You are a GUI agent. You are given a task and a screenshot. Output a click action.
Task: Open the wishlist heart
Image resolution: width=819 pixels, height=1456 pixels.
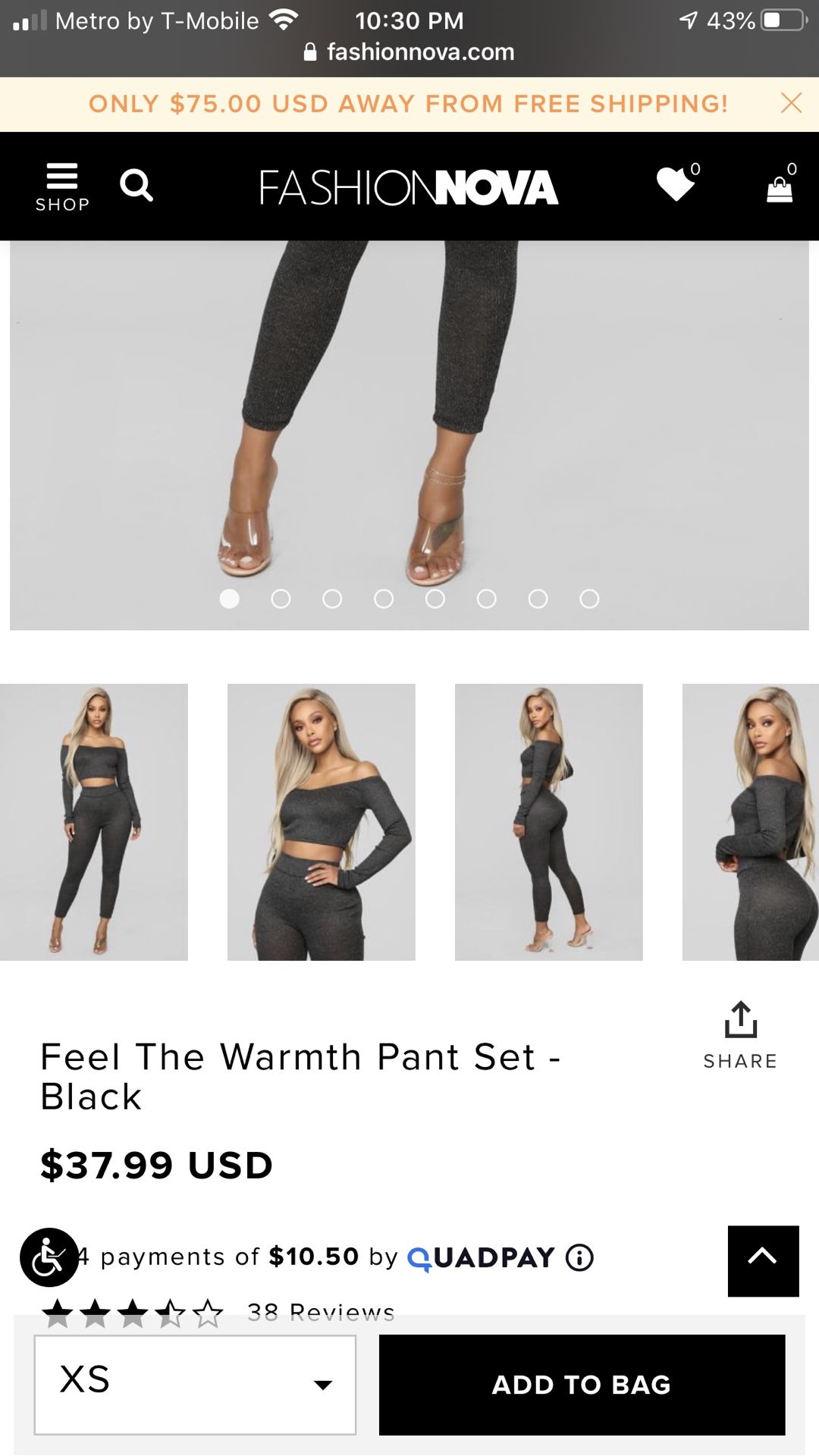[x=677, y=183]
